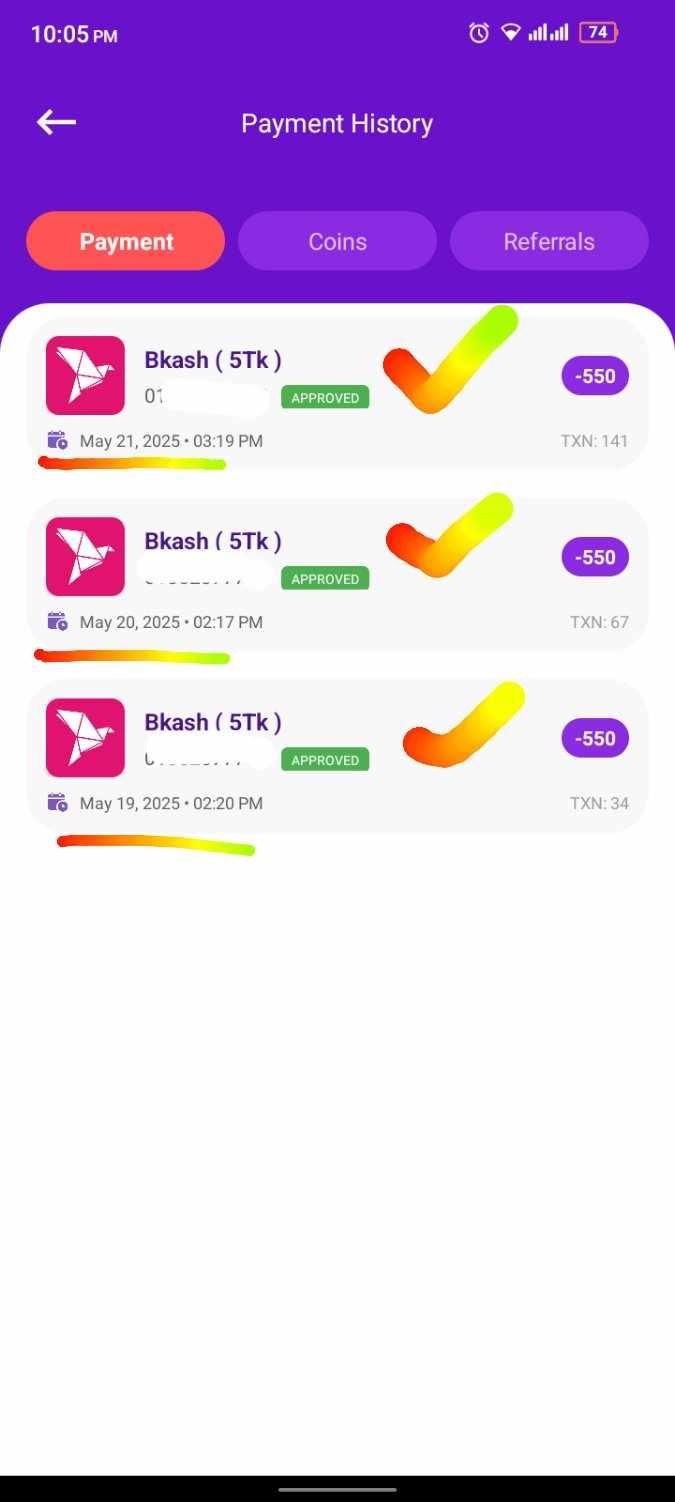Open the May 20, 2025 Bkash payment
Screen dimensions: 675x1502
pos(337,575)
